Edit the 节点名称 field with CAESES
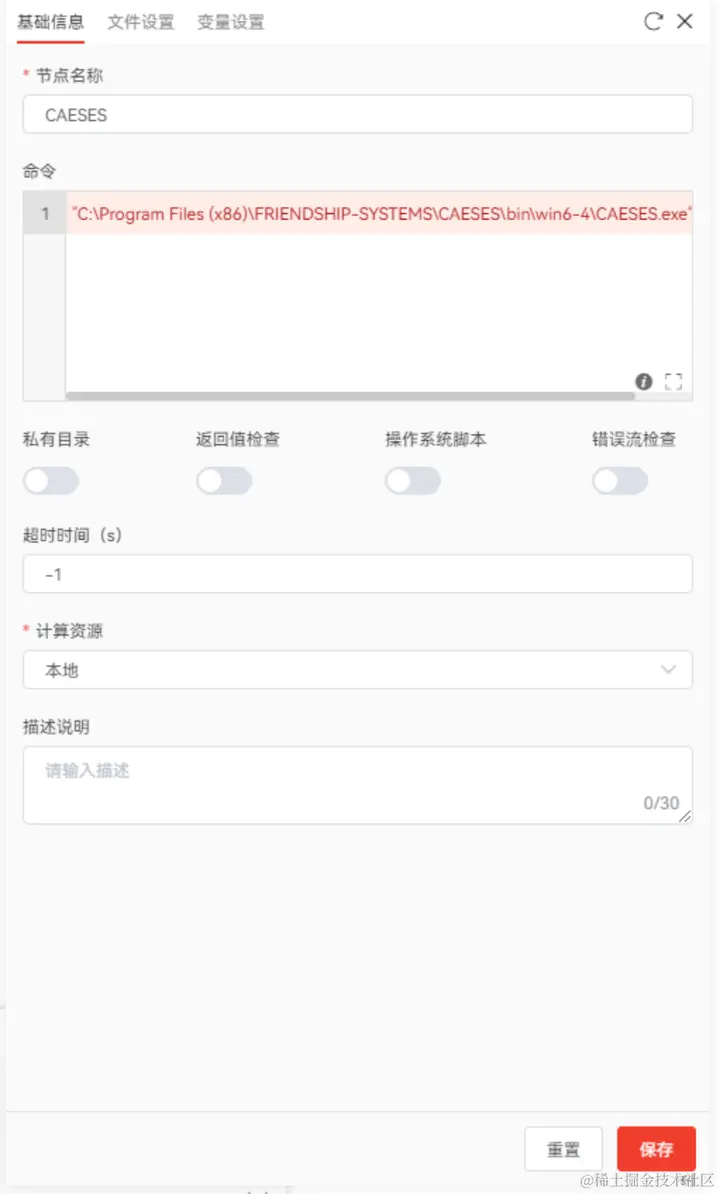 point(357,115)
